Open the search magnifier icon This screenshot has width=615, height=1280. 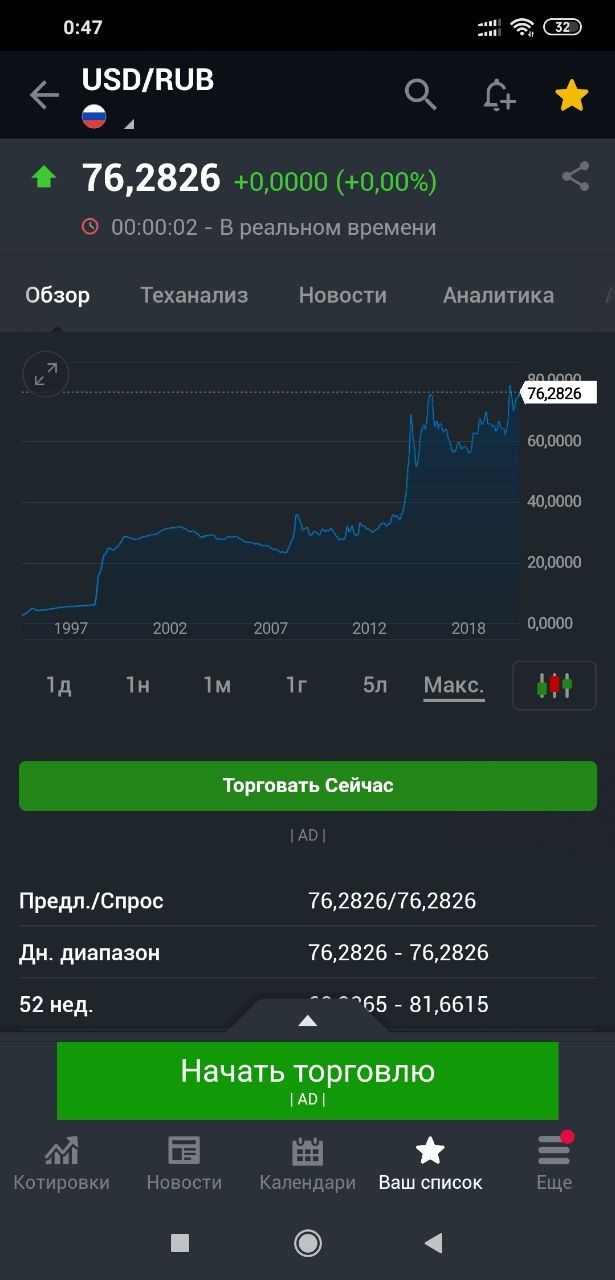tap(421, 95)
